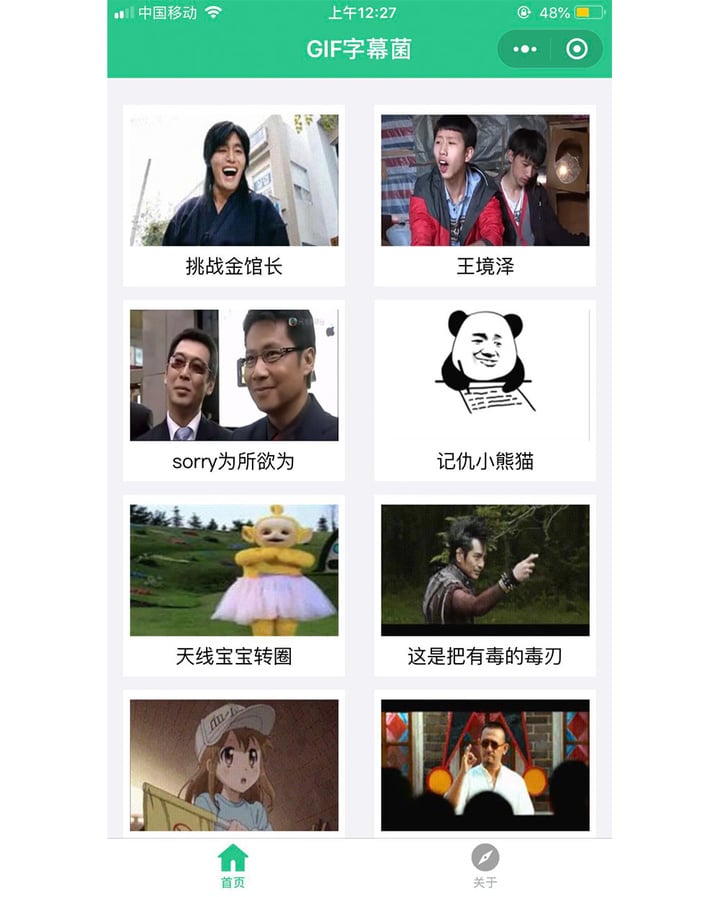The height and width of the screenshot is (897, 720).
Task: Choose the 记仇小熊猫 template
Action: click(x=485, y=390)
